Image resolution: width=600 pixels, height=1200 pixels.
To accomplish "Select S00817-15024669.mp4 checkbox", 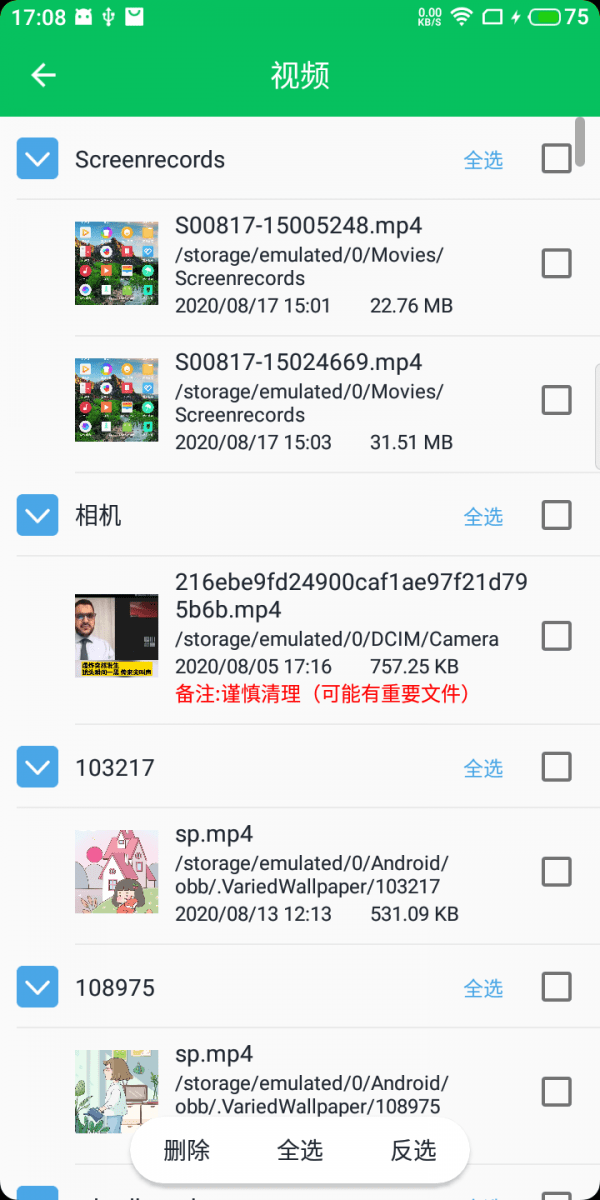I will pos(556,400).
